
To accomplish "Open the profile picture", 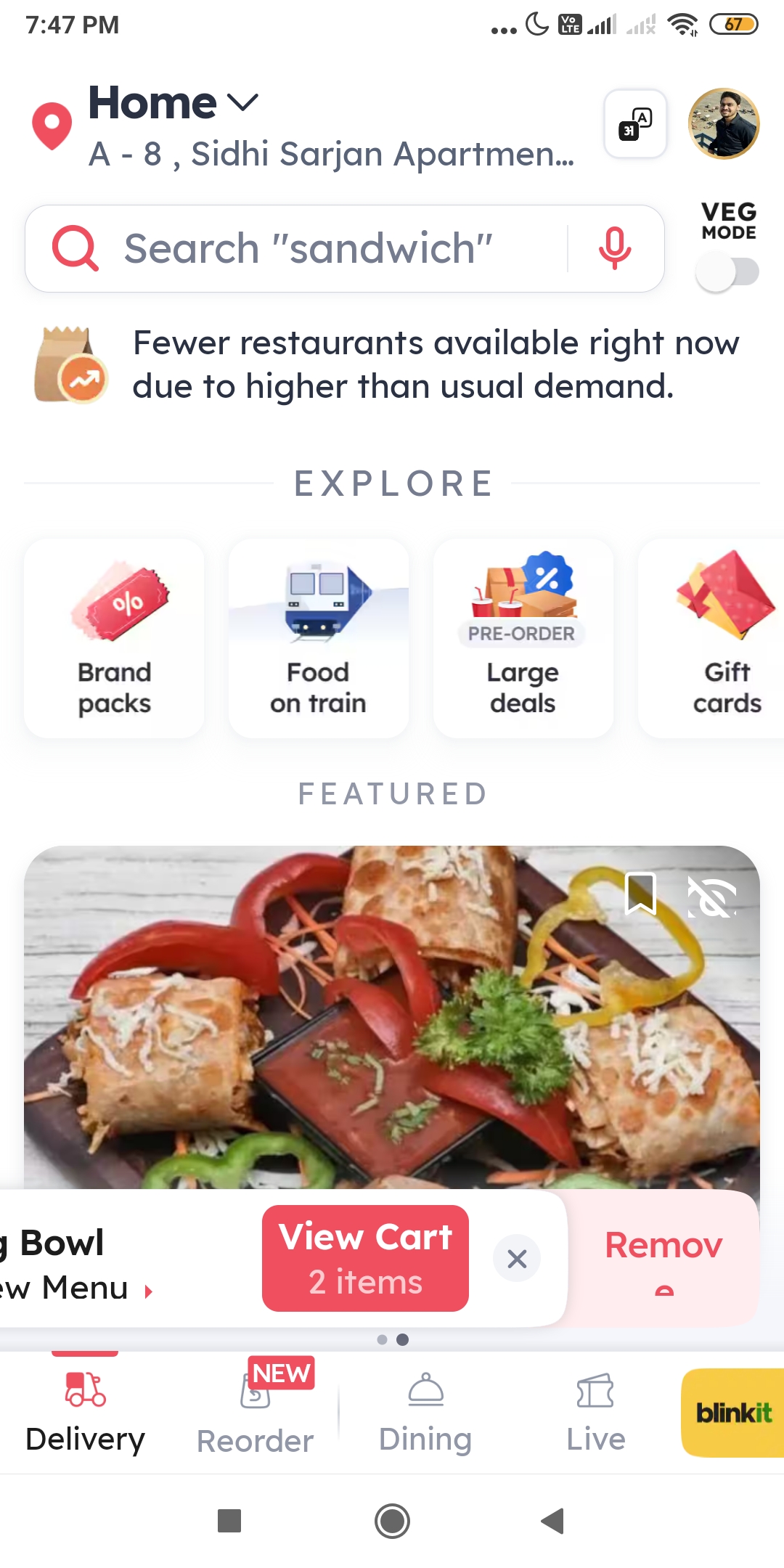I will pyautogui.click(x=724, y=123).
